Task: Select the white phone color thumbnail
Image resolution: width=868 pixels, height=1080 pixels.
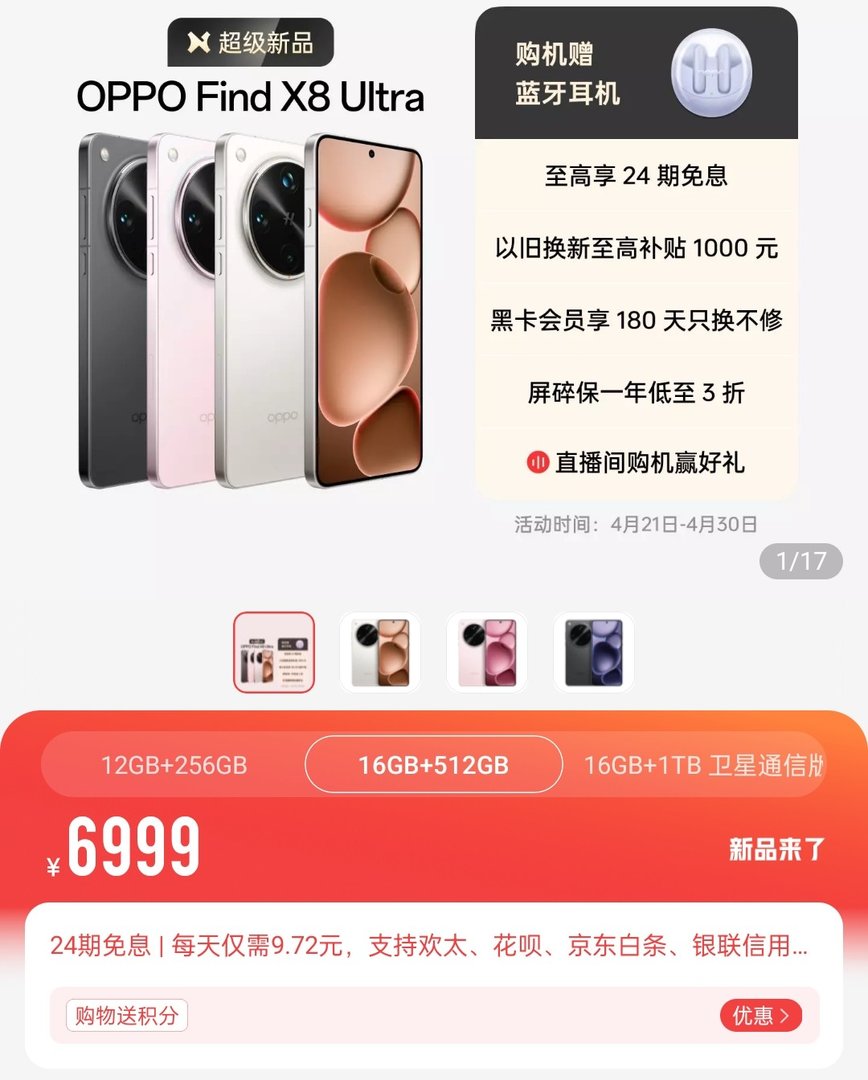Action: (x=380, y=652)
